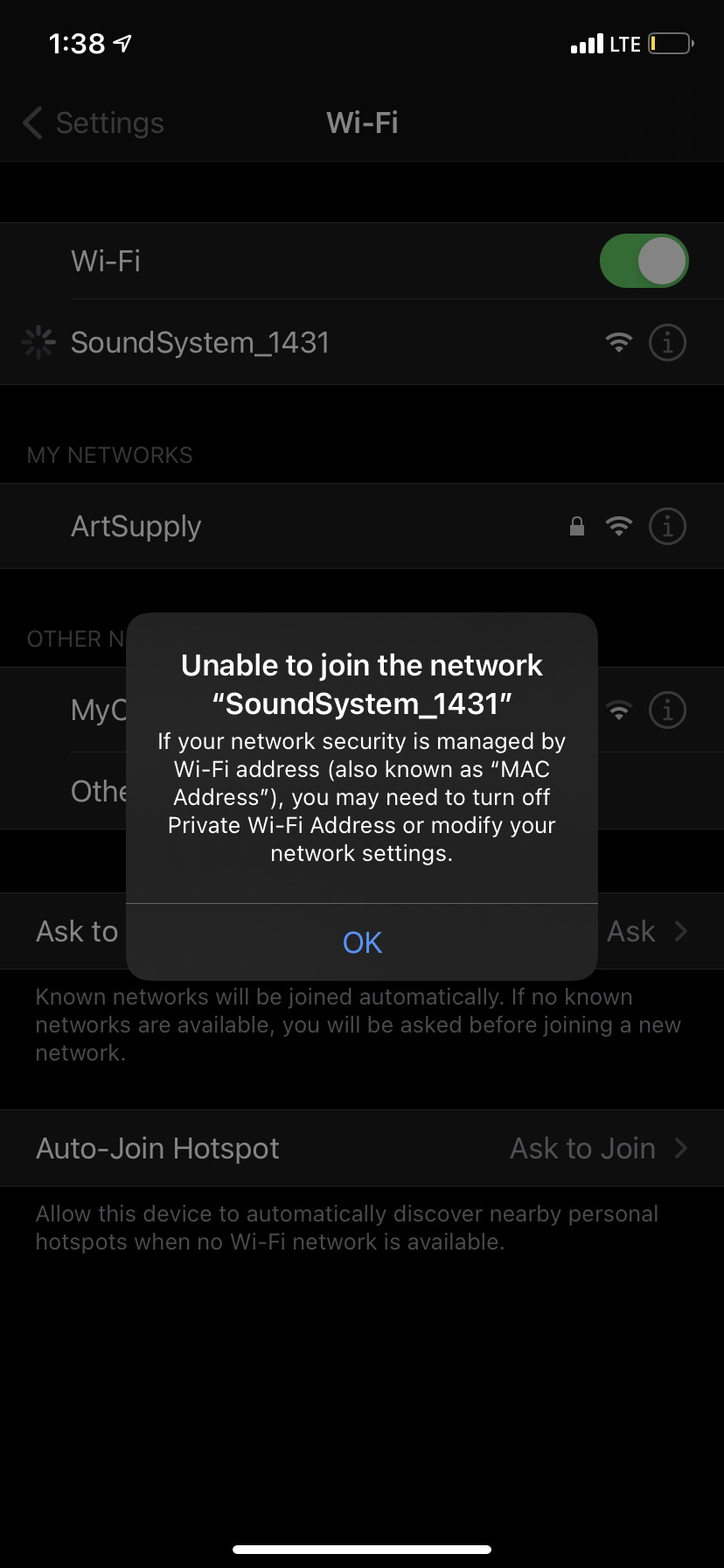Dismiss the alert by tapping OK
The image size is (724, 1568).
[362, 942]
